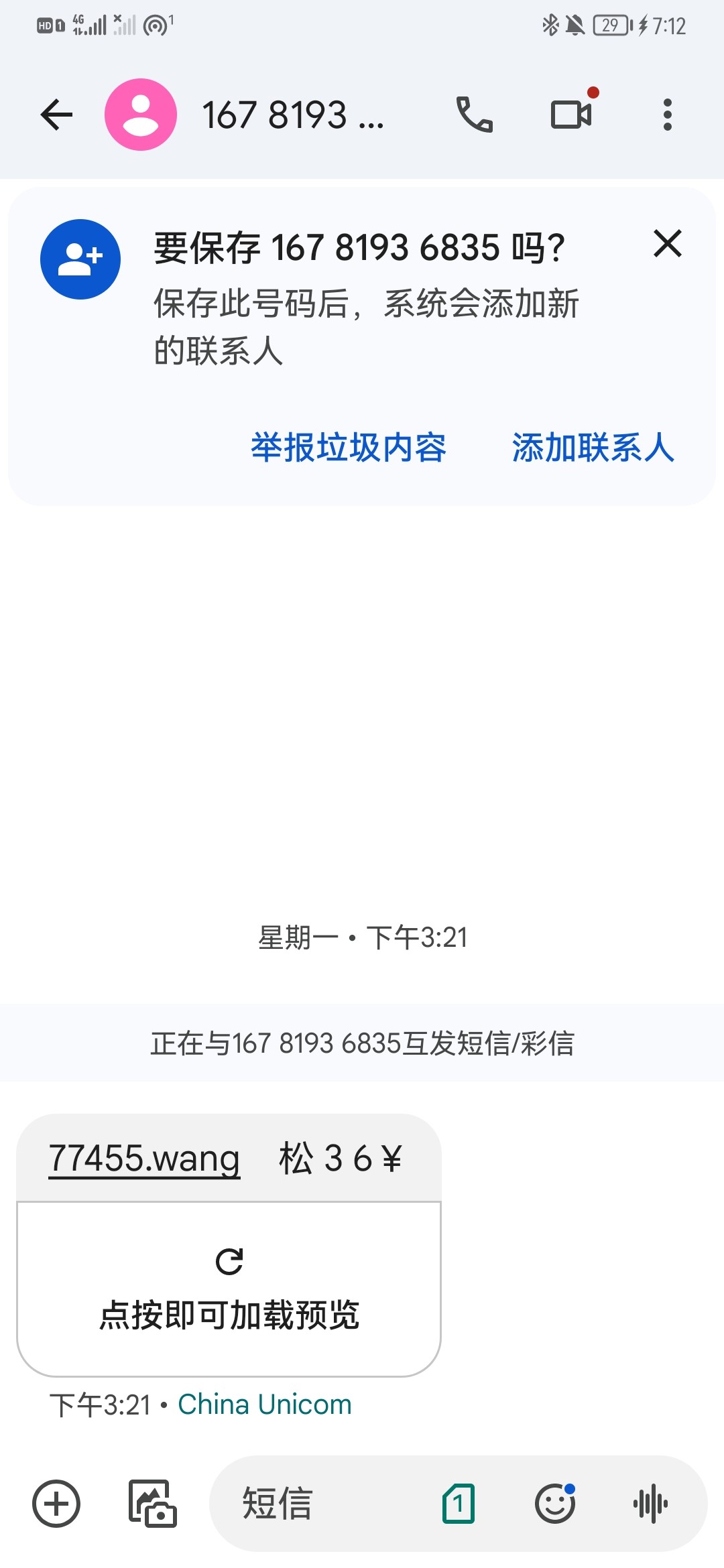Load the link preview (点按即可加载预览)

point(229,1289)
